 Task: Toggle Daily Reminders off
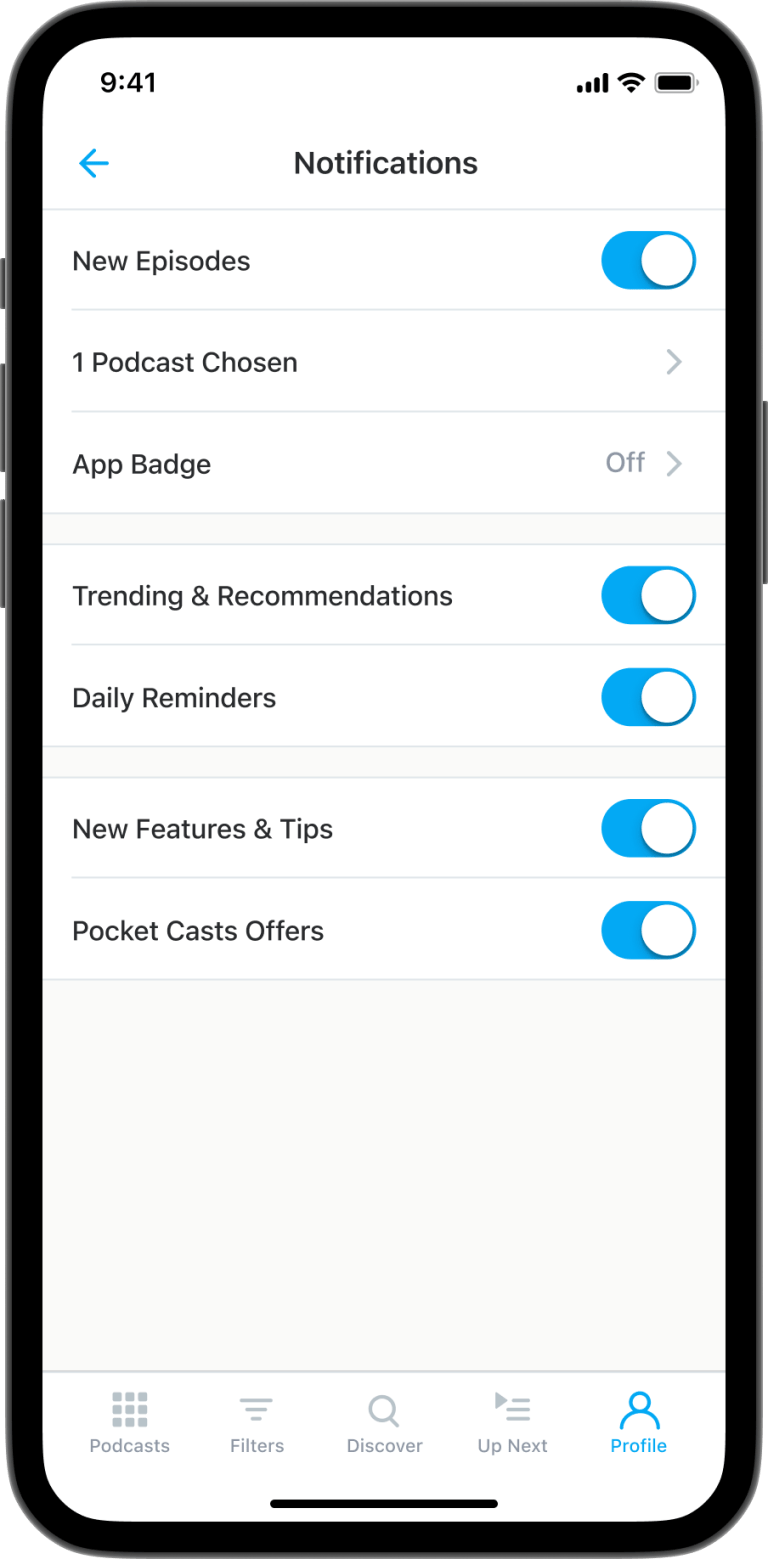click(x=648, y=697)
